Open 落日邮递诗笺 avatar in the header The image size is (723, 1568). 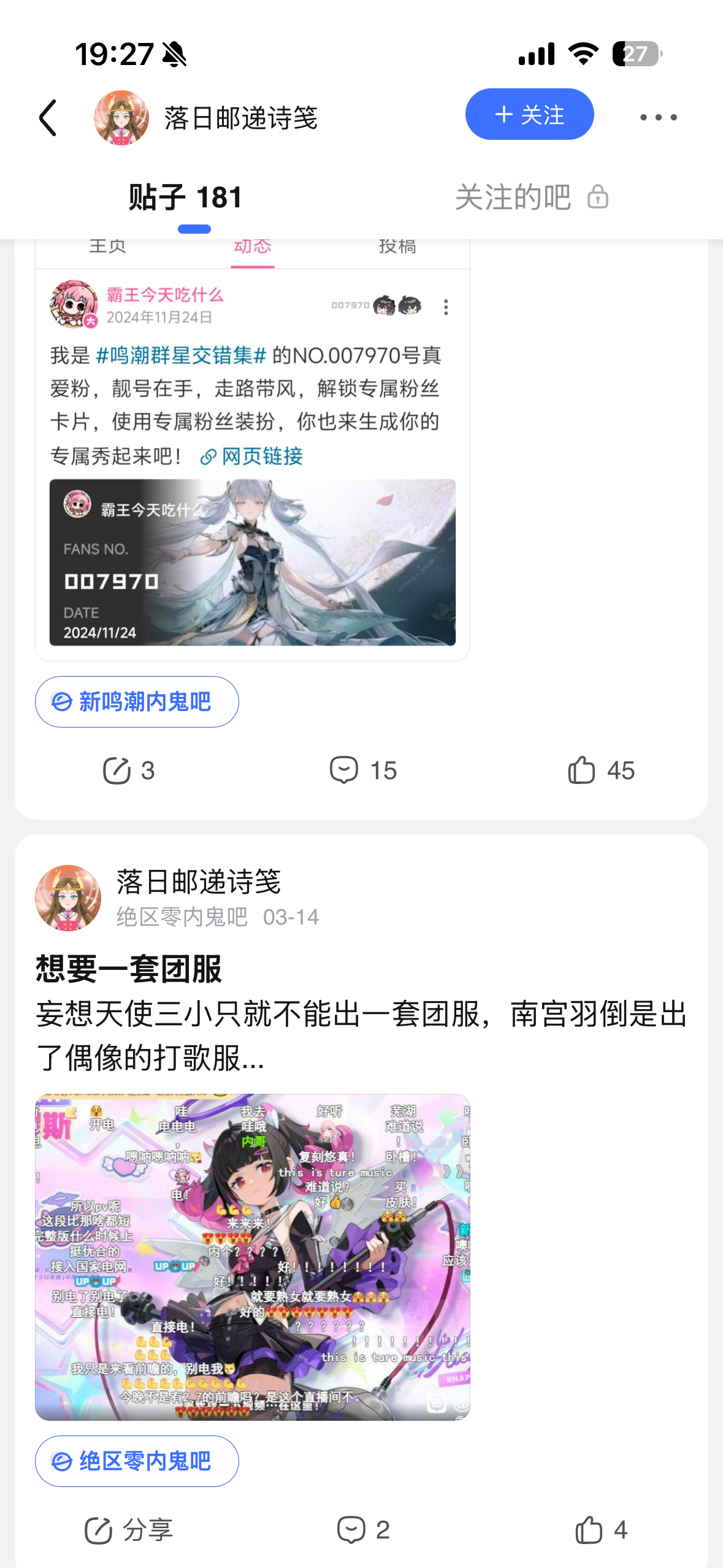[121, 118]
